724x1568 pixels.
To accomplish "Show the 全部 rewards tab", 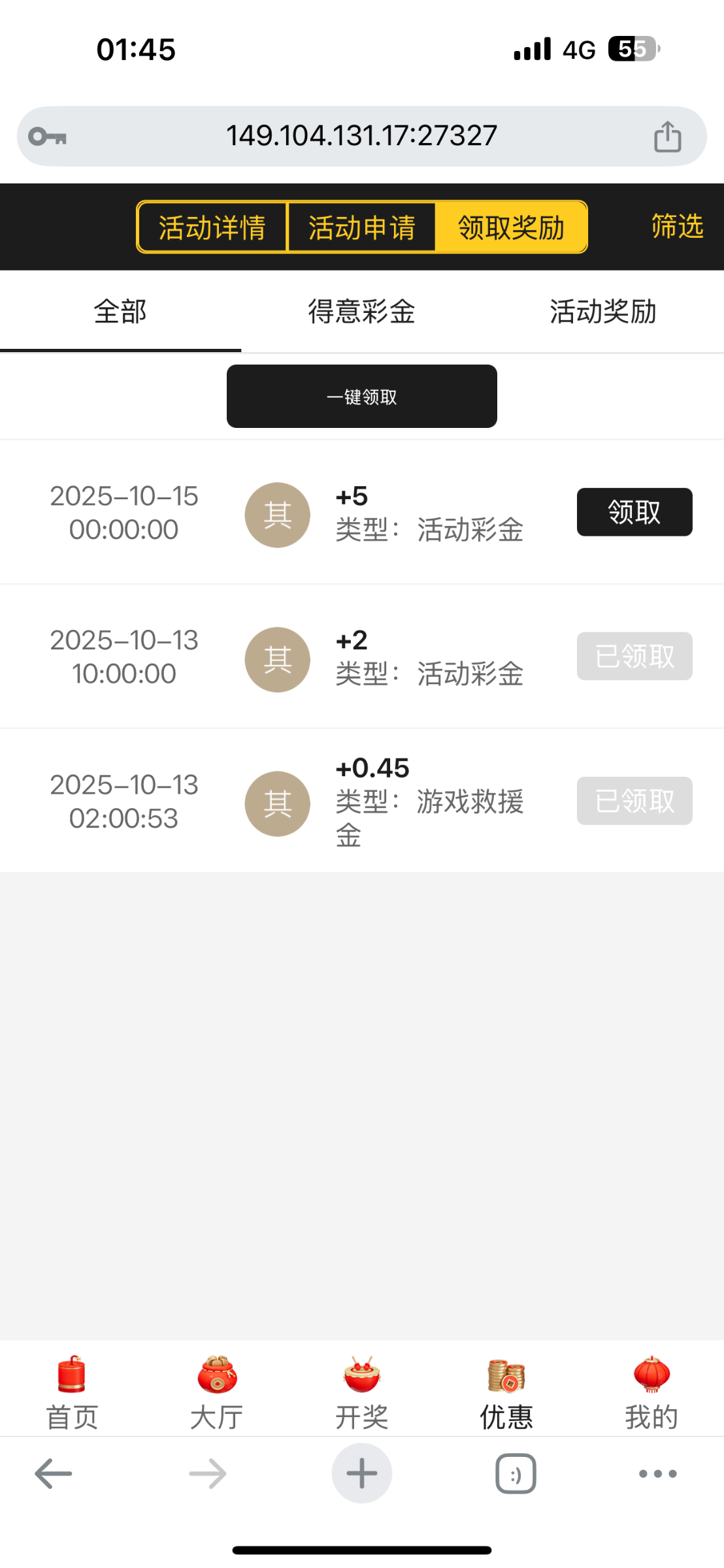I will pyautogui.click(x=120, y=312).
